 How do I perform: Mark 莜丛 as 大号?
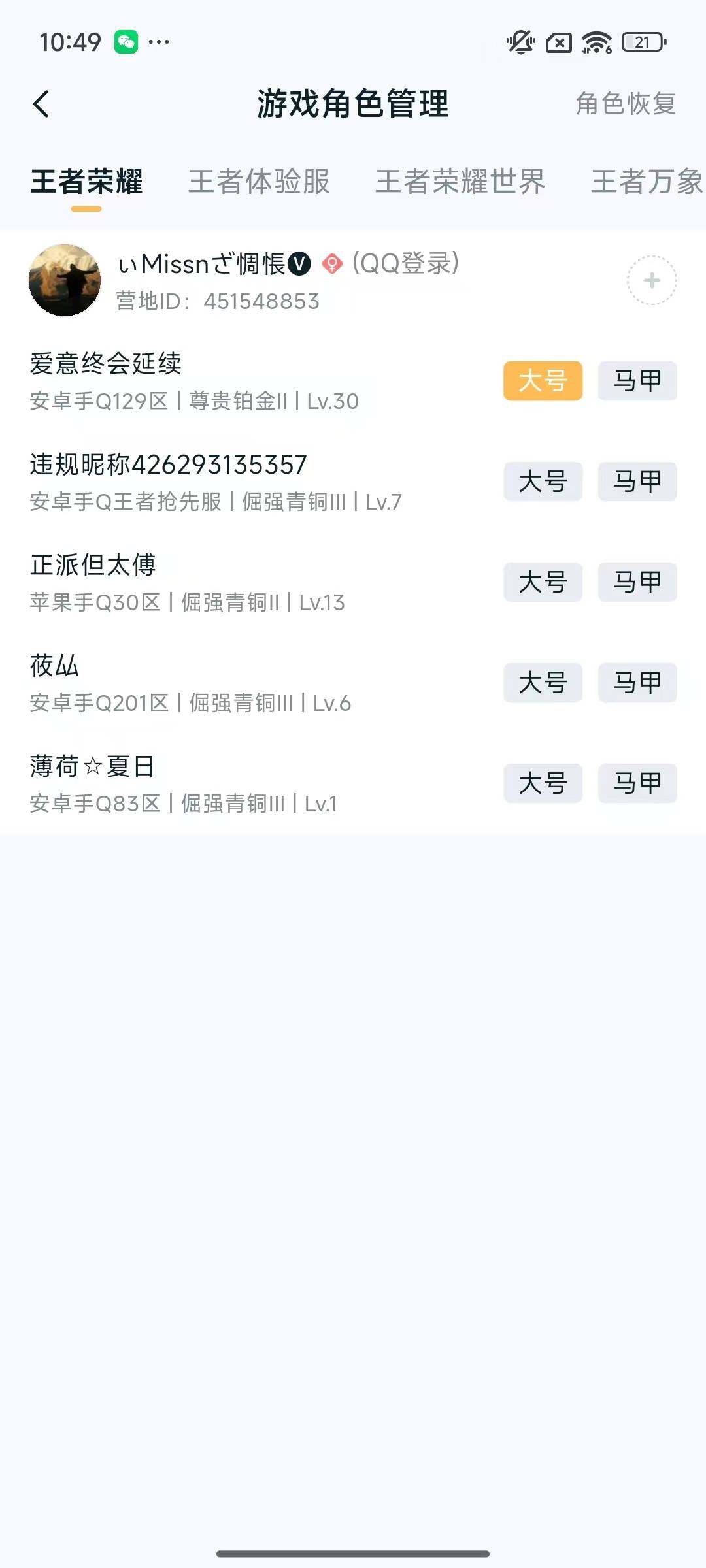click(543, 683)
